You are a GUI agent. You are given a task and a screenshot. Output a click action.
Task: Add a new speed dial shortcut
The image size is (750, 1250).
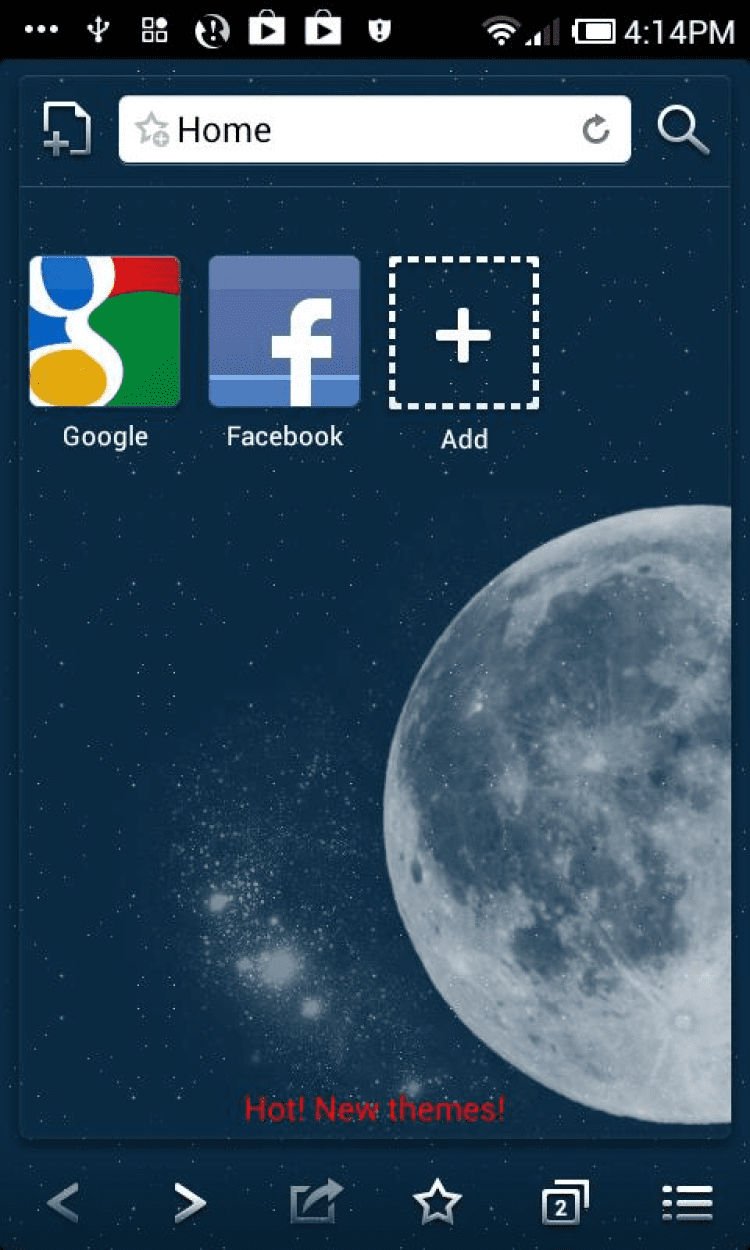pyautogui.click(x=464, y=333)
